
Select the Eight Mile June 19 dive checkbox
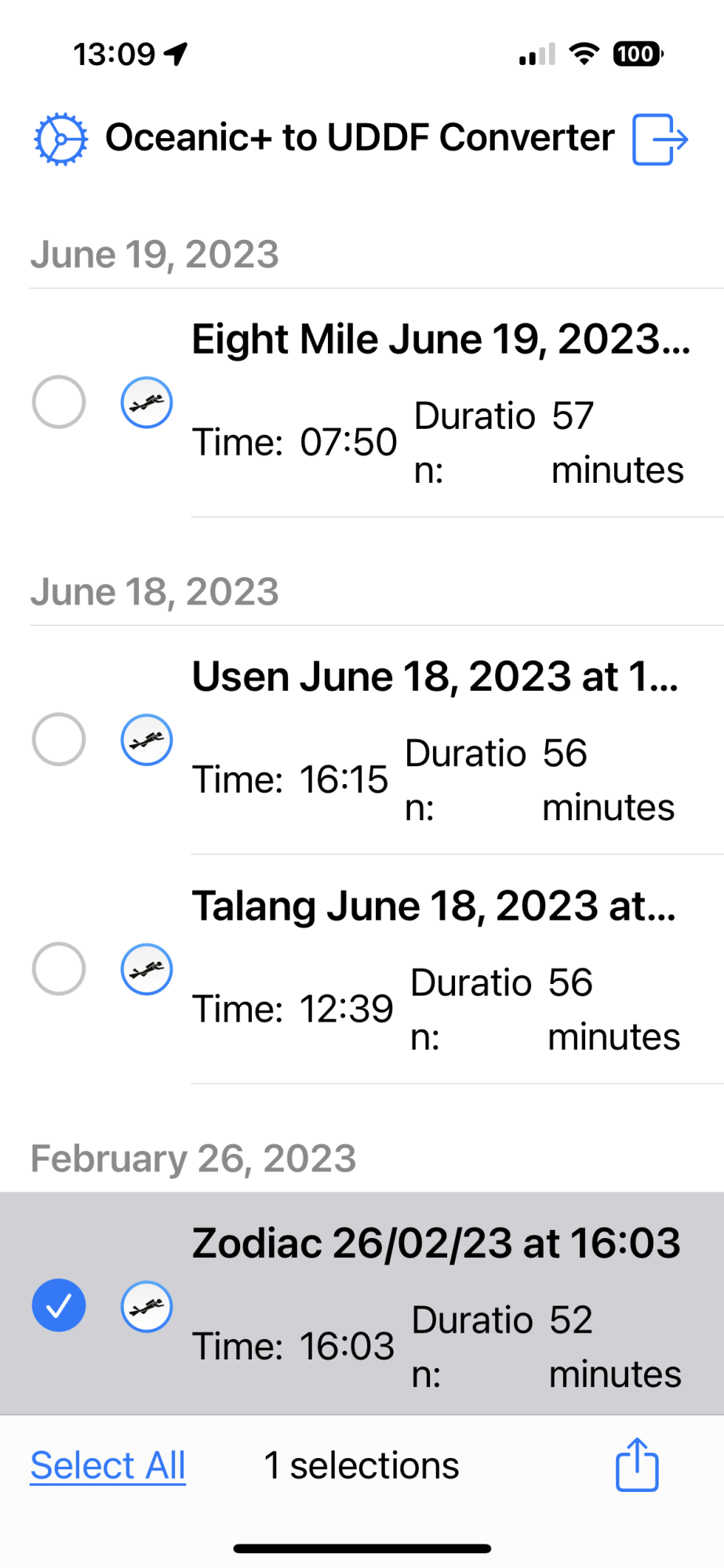point(59,402)
